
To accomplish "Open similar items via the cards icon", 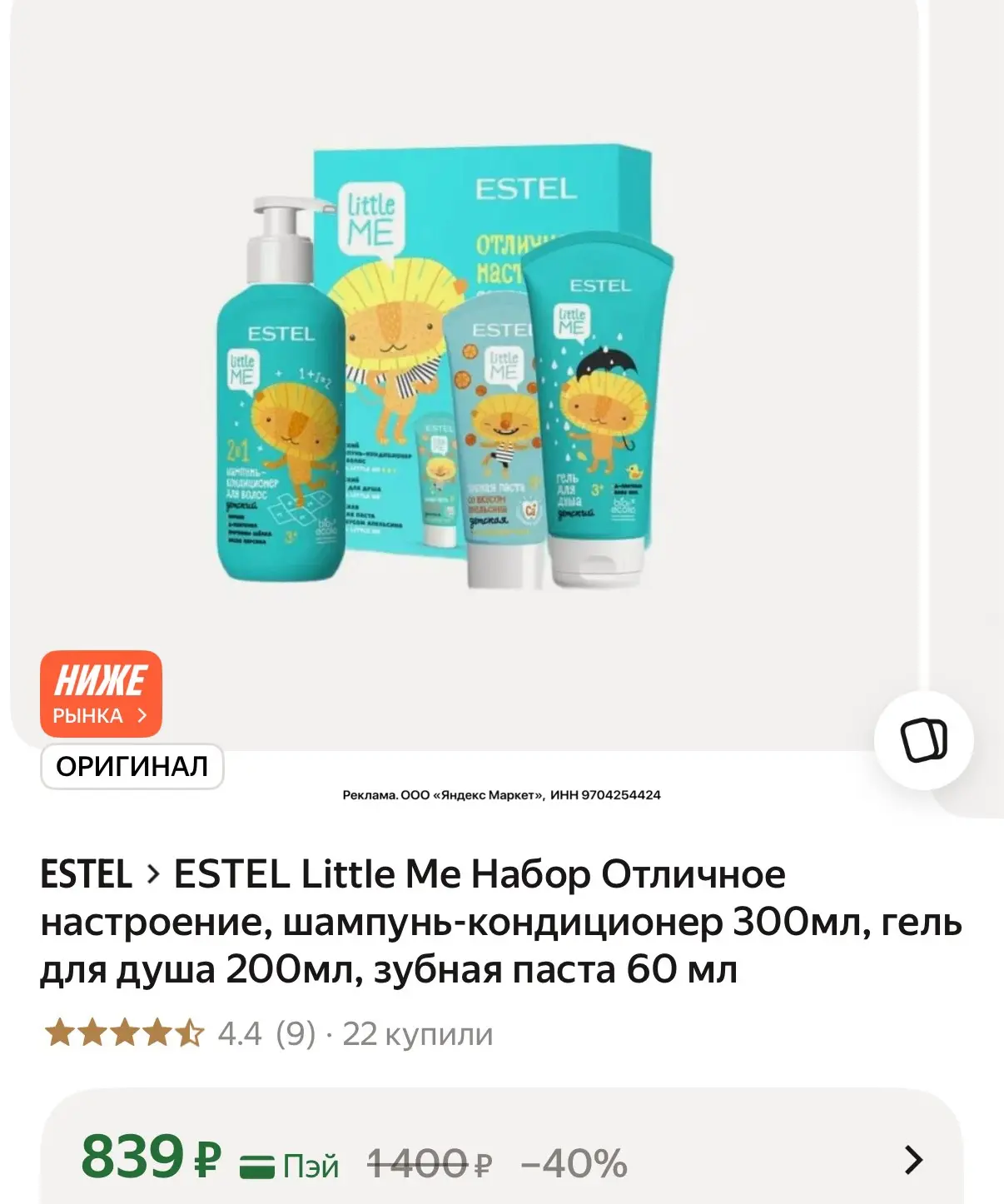I will 924,739.
